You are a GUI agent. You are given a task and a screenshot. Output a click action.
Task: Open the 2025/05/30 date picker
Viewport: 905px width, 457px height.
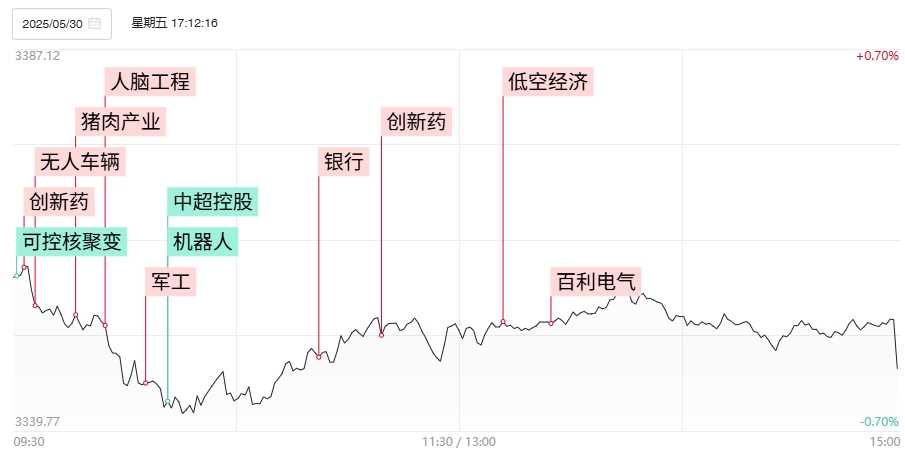point(61,23)
